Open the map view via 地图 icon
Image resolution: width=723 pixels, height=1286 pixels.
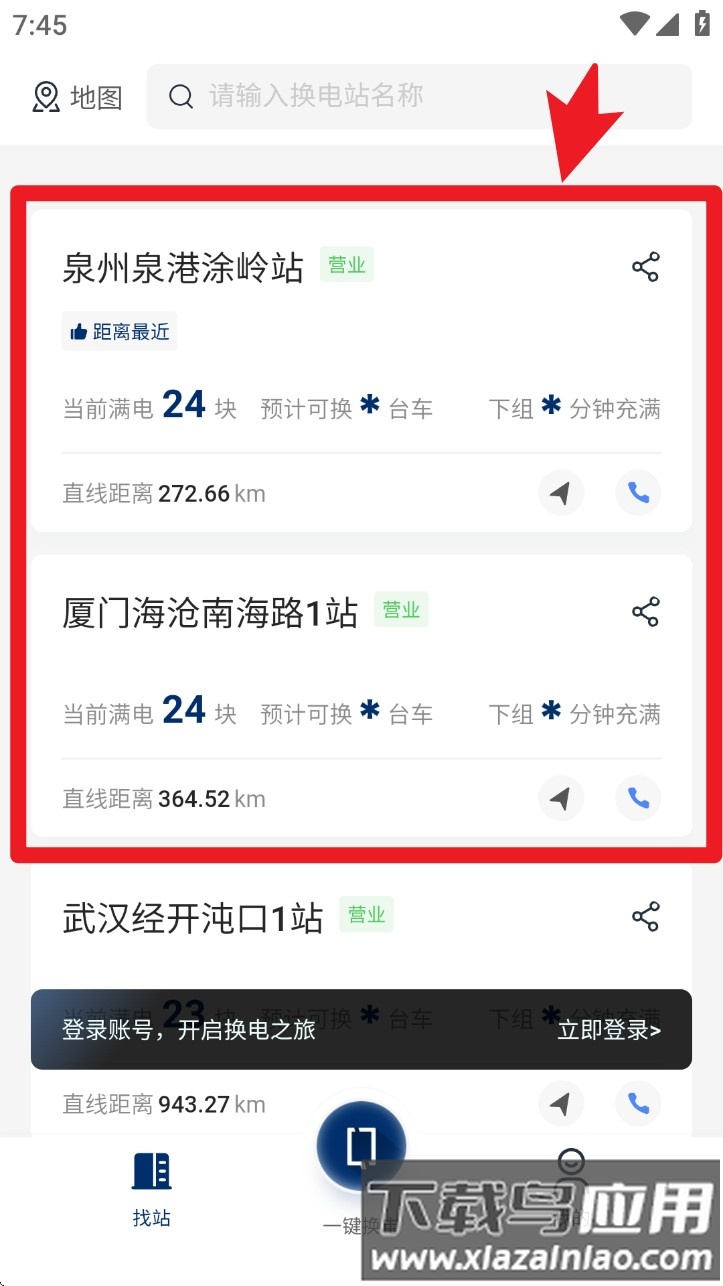click(x=75, y=97)
